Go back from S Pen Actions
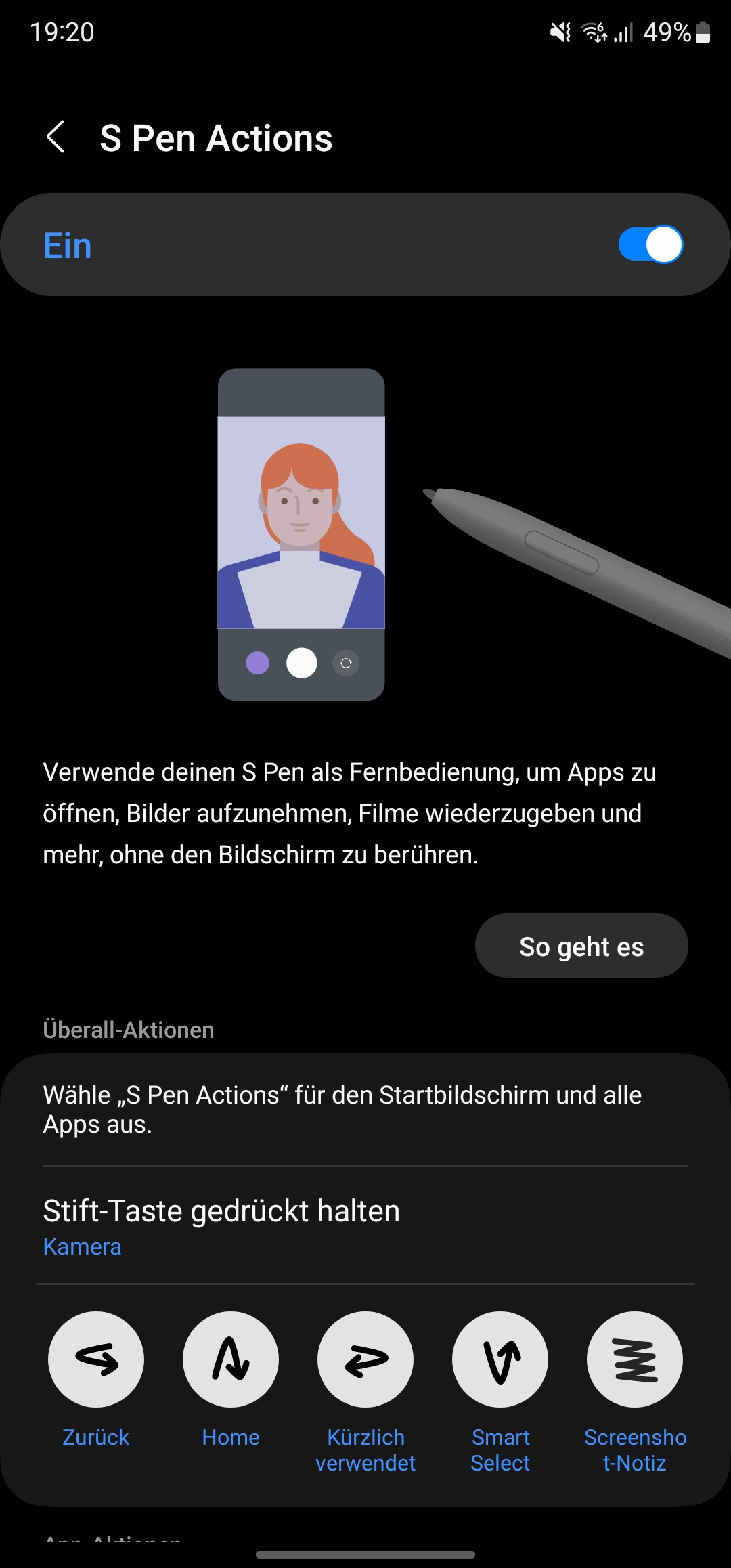This screenshot has height=1568, width=731. [x=56, y=137]
